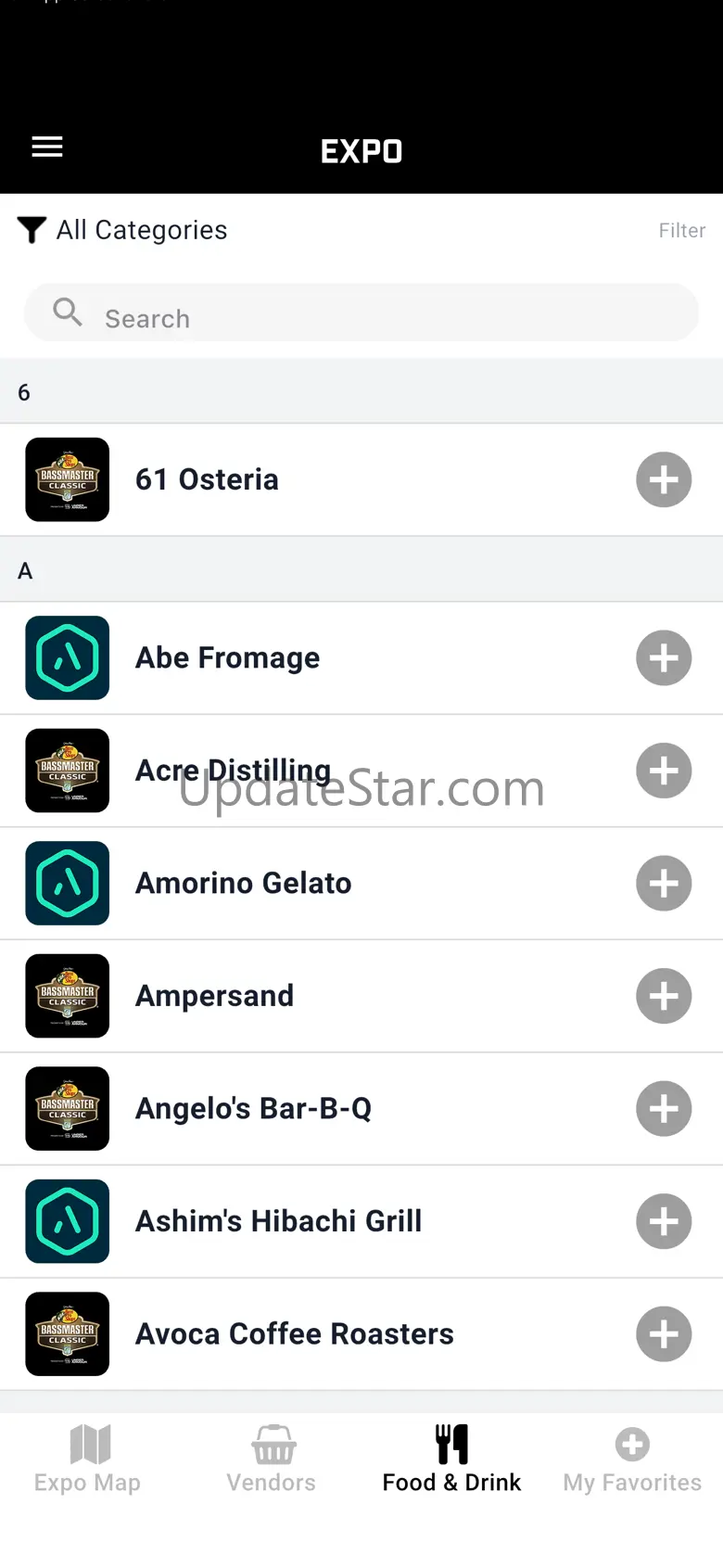Image resolution: width=723 pixels, height=1568 pixels.
Task: Switch to the Expo Map tab
Action: tap(88, 1460)
